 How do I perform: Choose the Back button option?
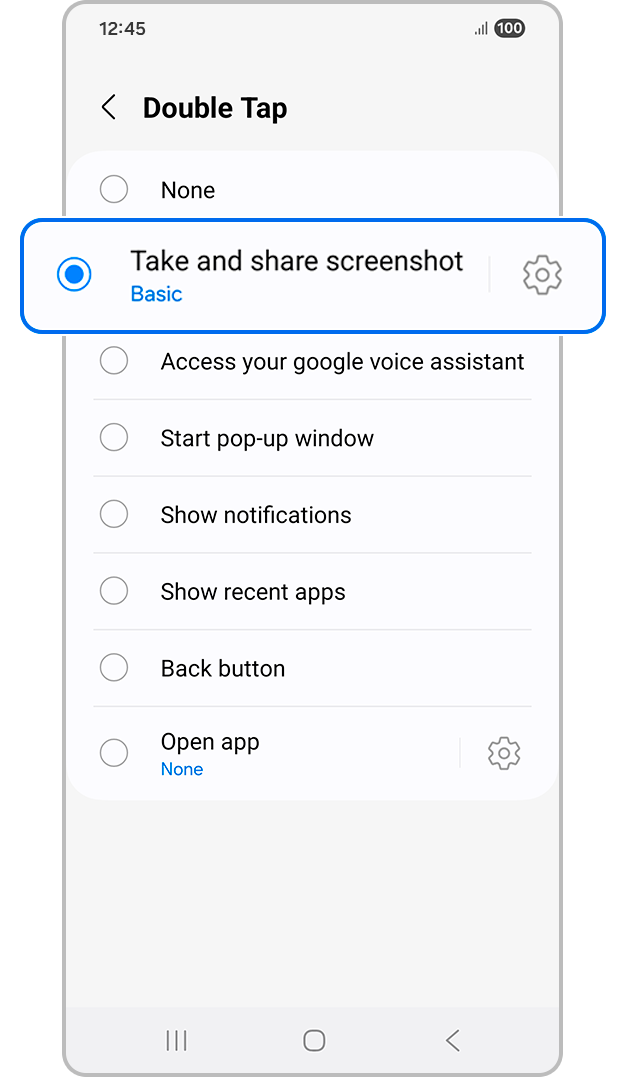click(x=114, y=668)
